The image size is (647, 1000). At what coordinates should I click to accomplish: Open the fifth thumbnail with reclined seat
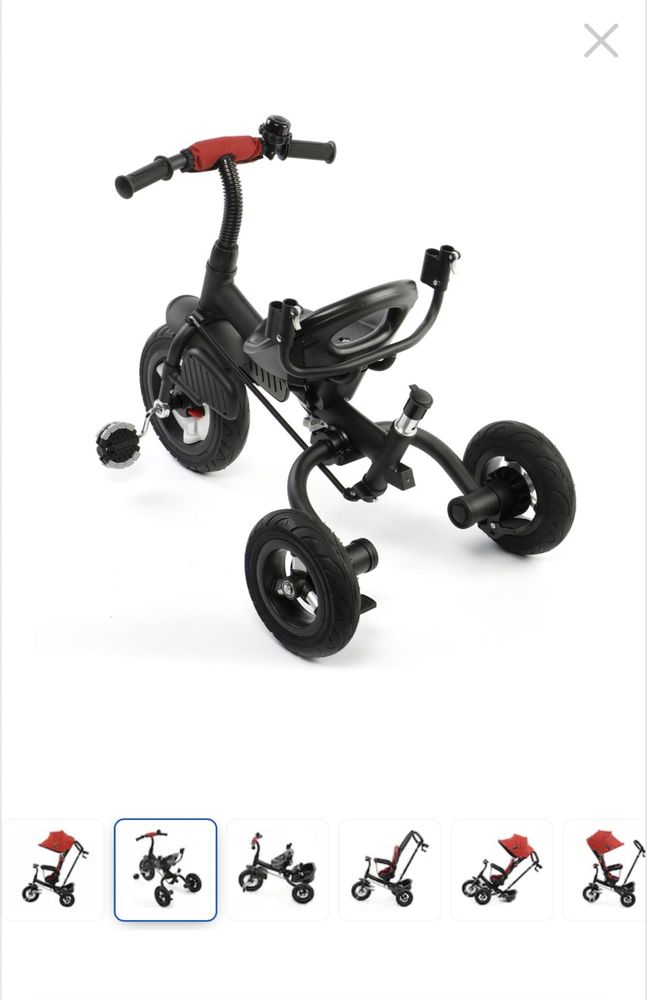coord(502,869)
